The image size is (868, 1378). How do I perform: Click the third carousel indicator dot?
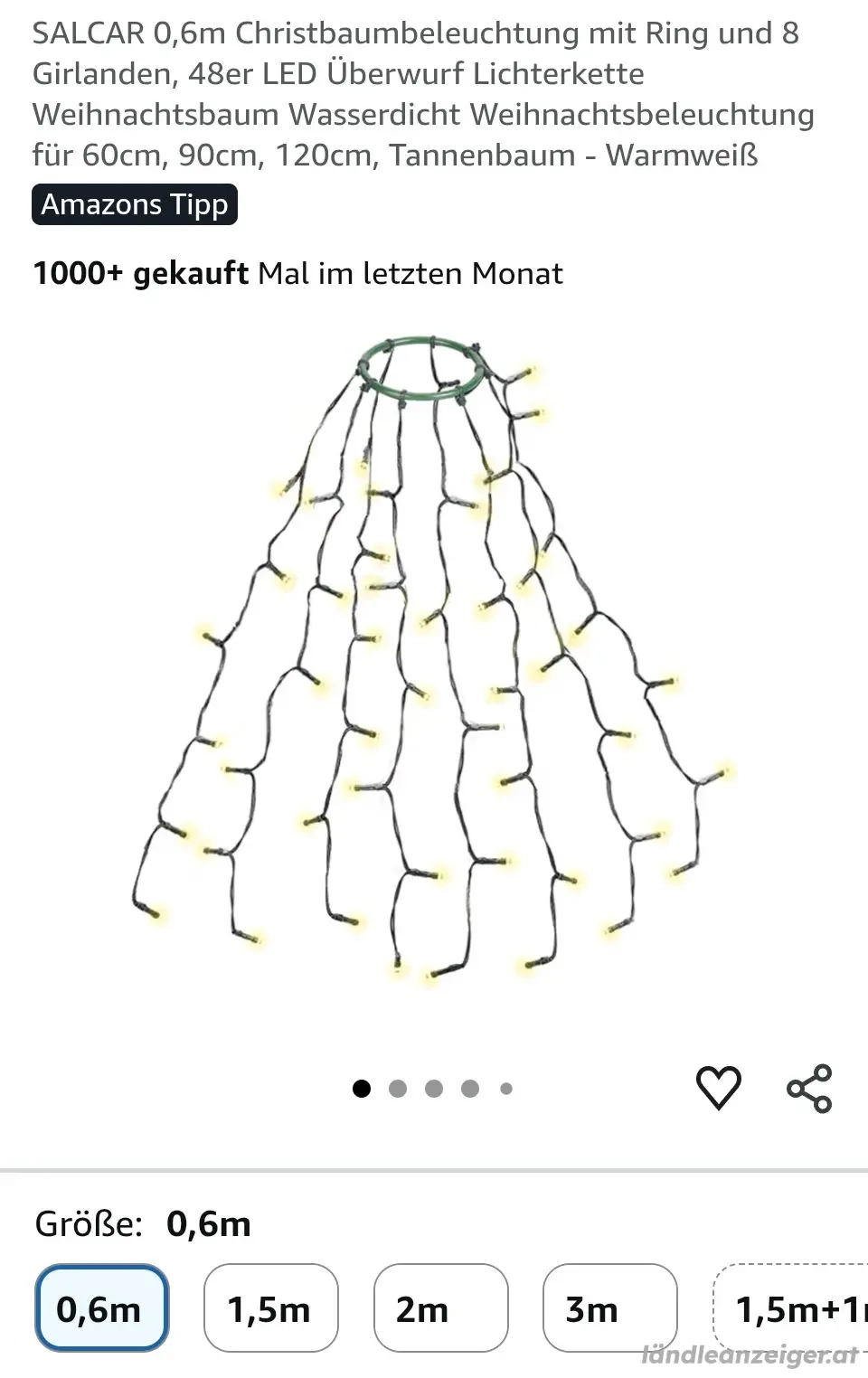click(x=433, y=1089)
